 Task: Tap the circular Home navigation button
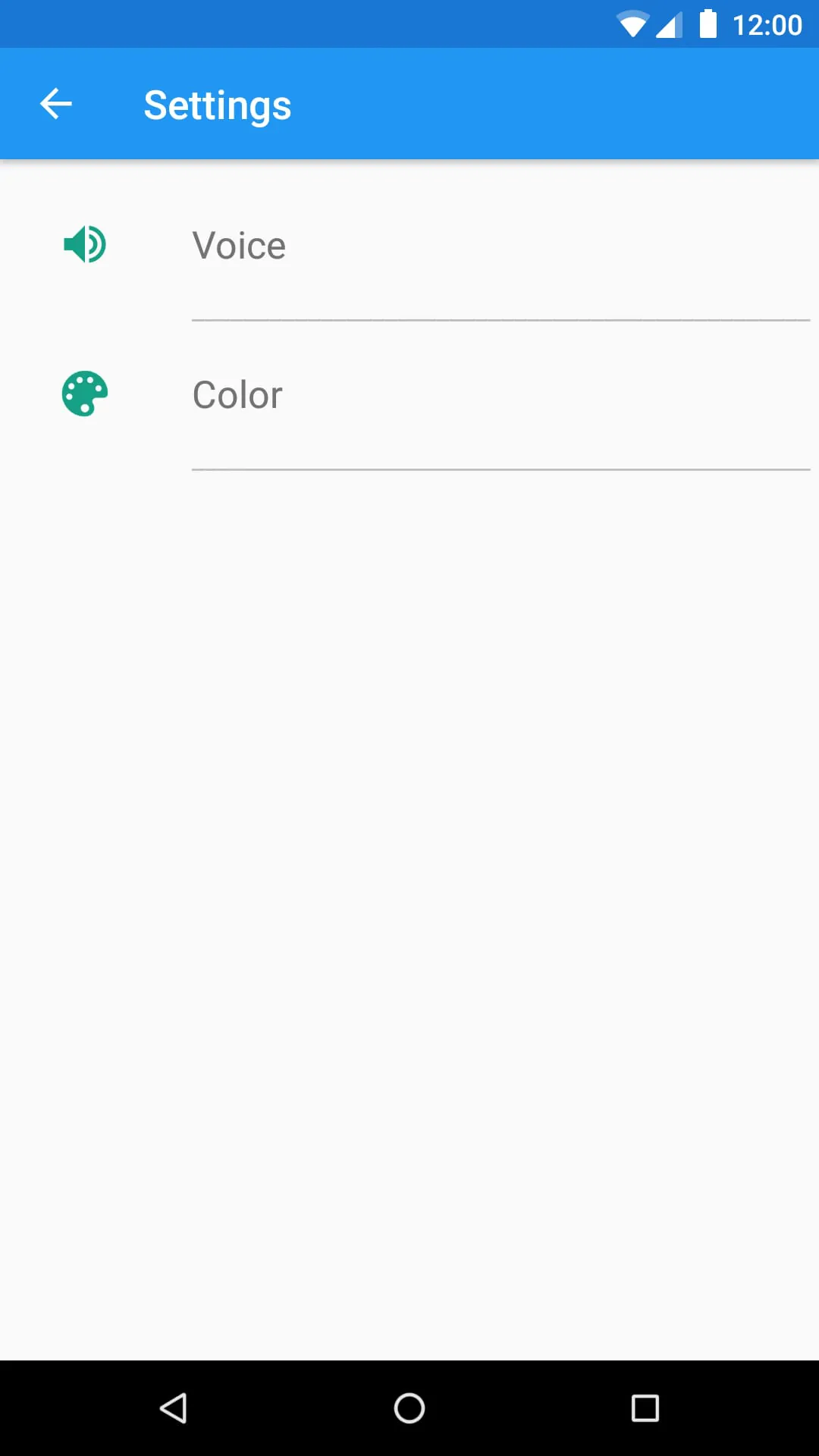point(409,1408)
